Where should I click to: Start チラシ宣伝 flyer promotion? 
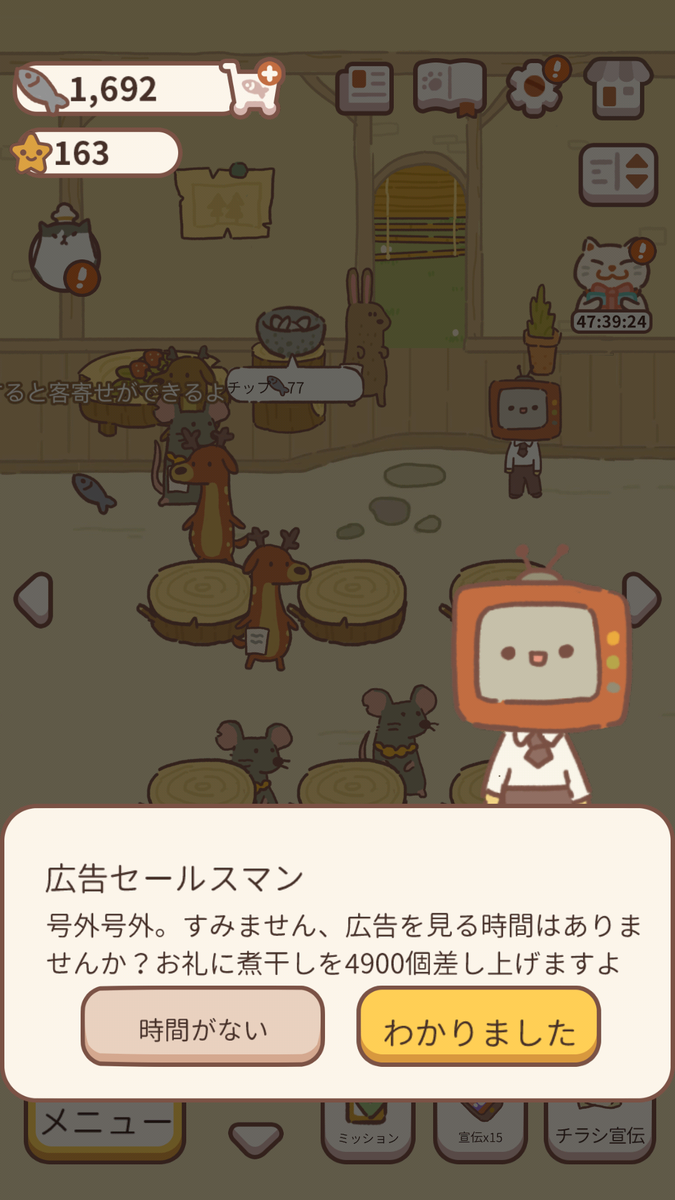599,1130
